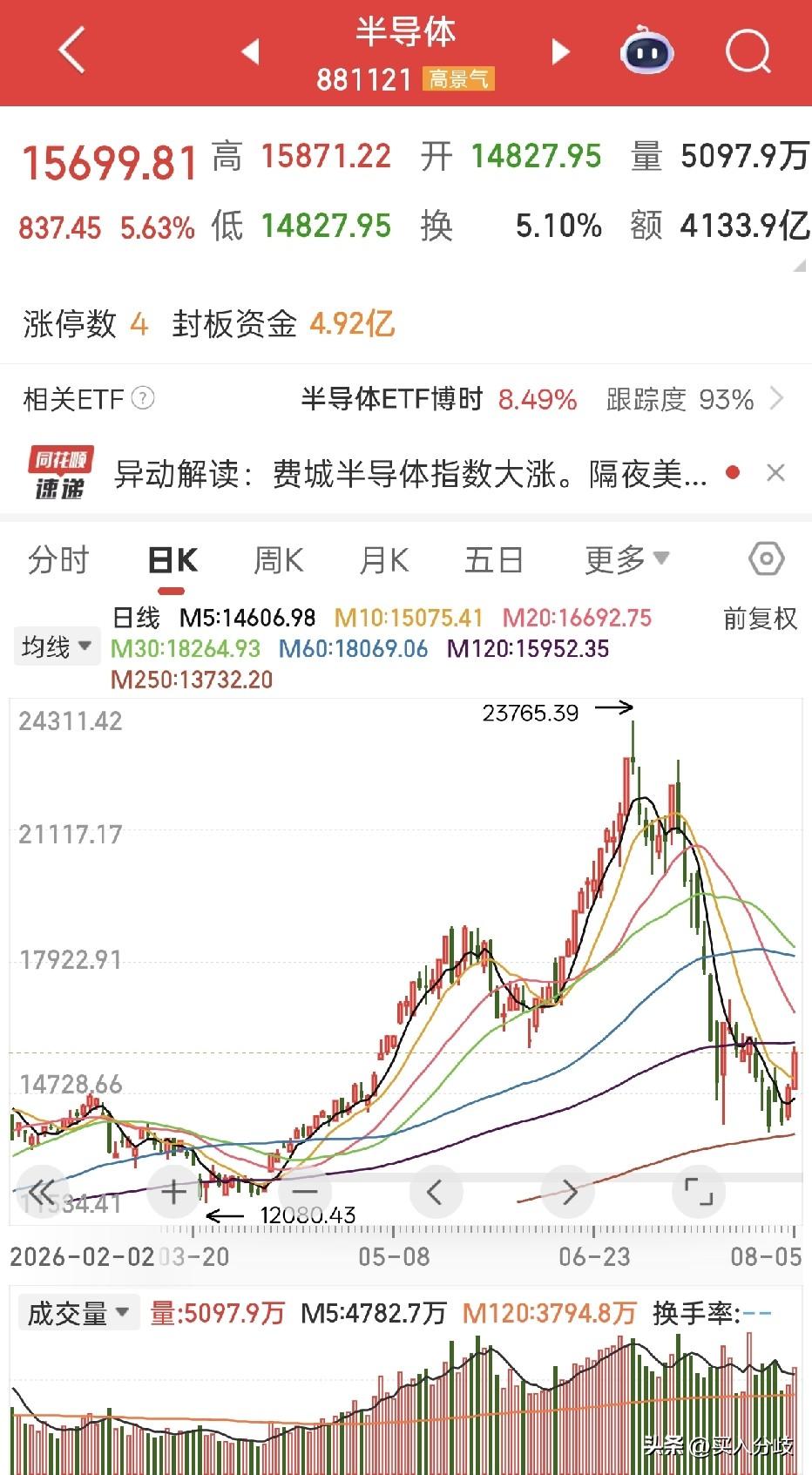Screen dimensions: 812x1475
Task: Open chart settings hexagon icon
Action: (x=767, y=558)
